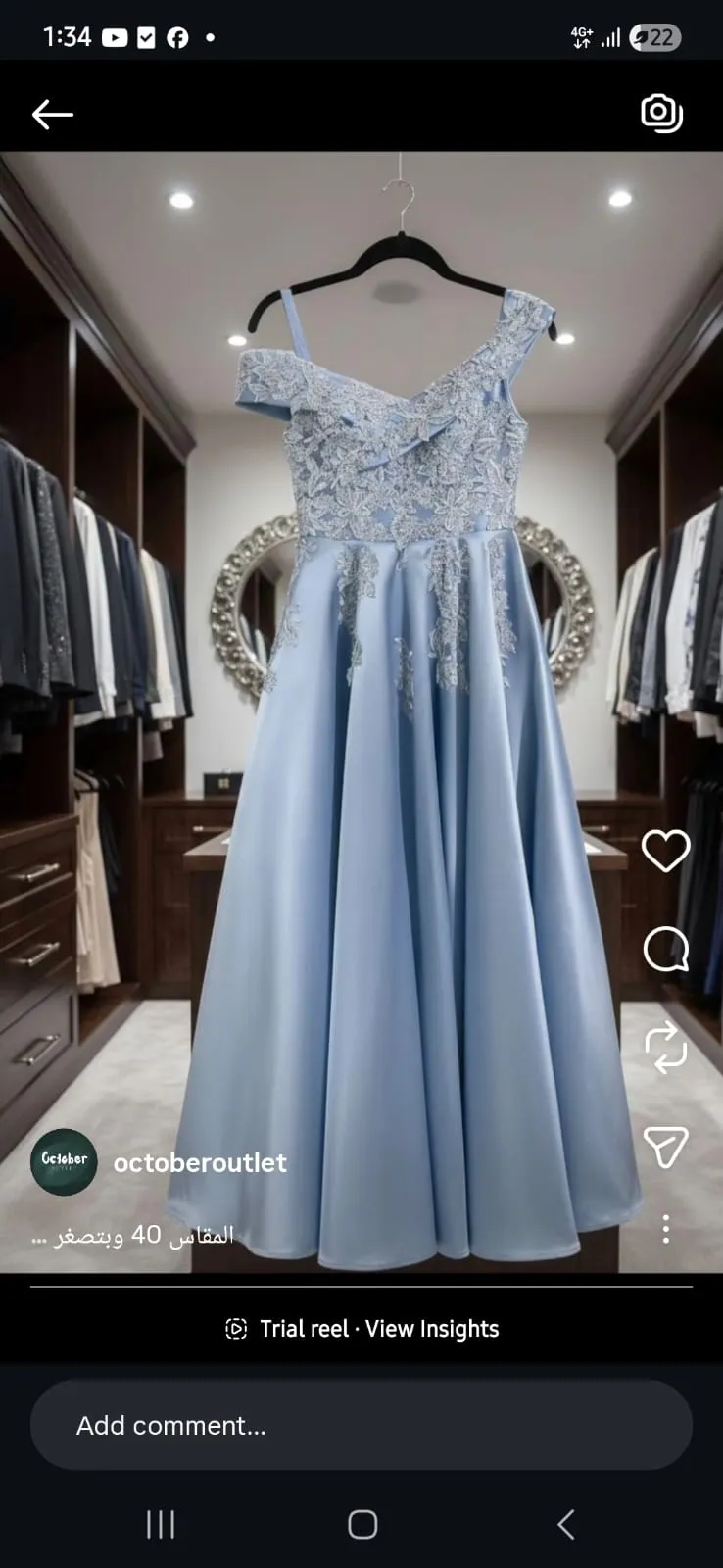
Task: Switch to recent apps with the navigation key
Action: (x=159, y=1524)
